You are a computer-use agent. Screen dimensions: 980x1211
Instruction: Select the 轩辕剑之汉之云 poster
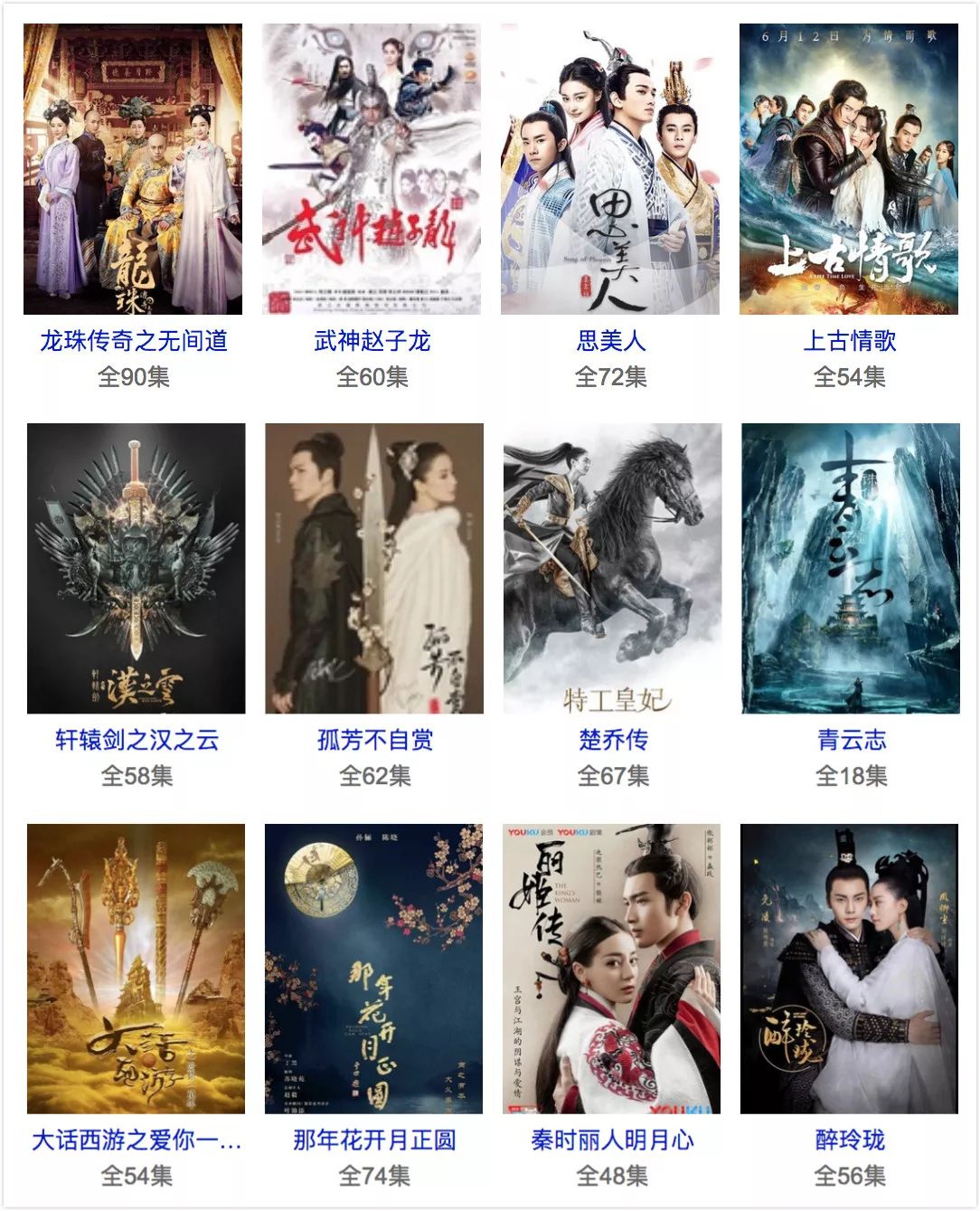click(136, 568)
